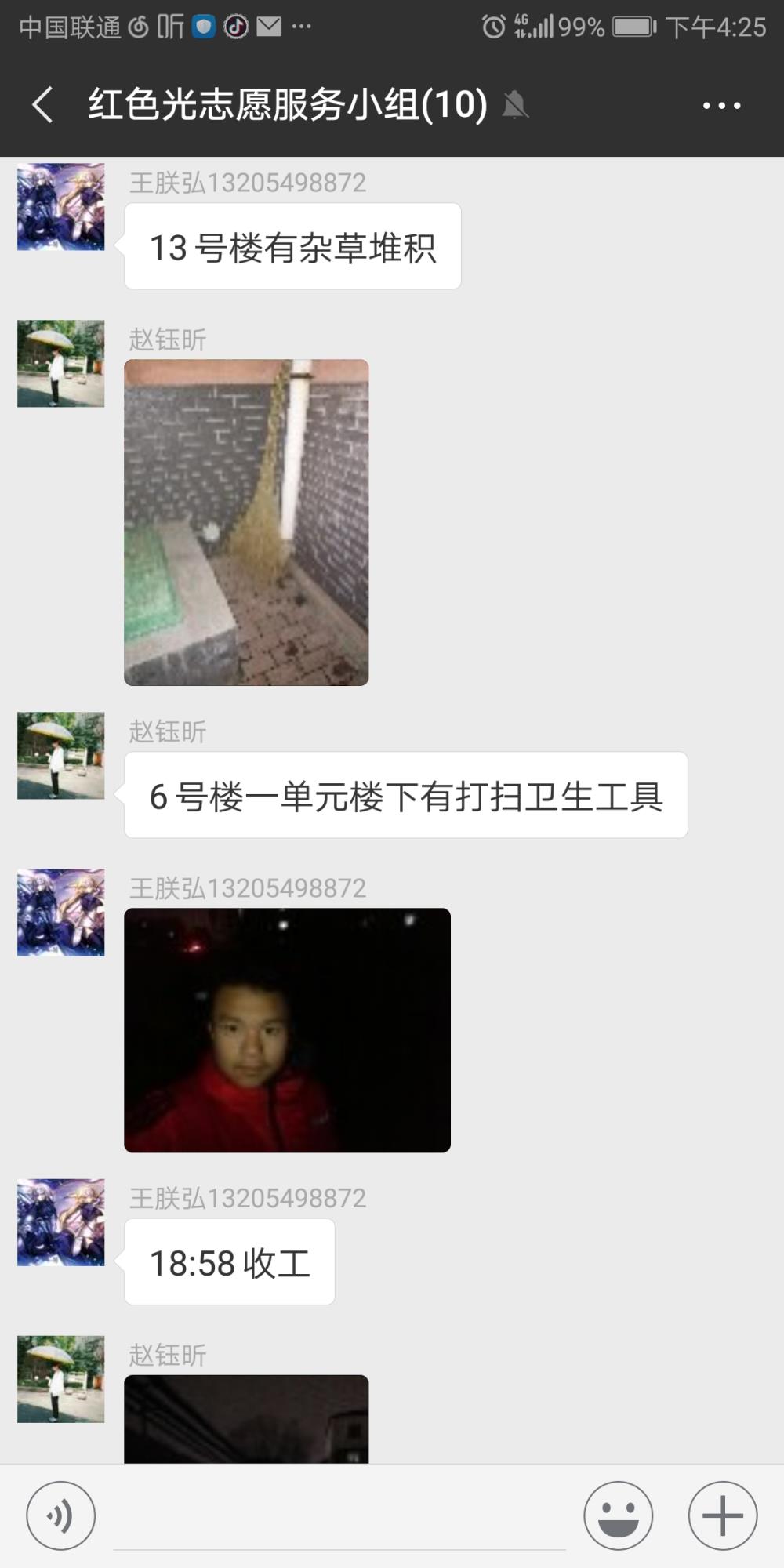The height and width of the screenshot is (1568, 784).
Task: Open the plus attachment menu
Action: pos(722,1515)
